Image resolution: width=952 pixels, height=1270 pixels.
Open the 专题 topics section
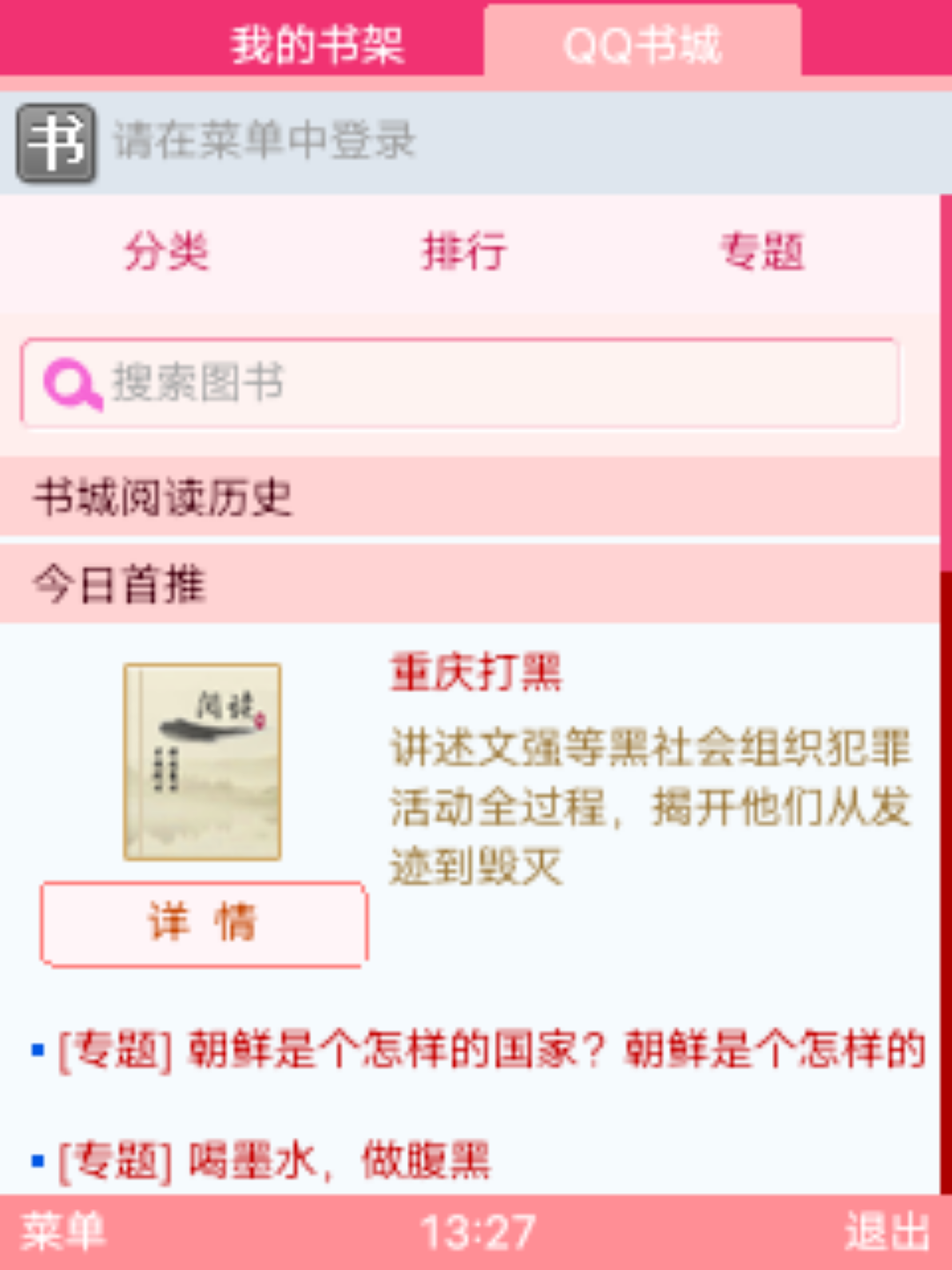[x=762, y=252]
